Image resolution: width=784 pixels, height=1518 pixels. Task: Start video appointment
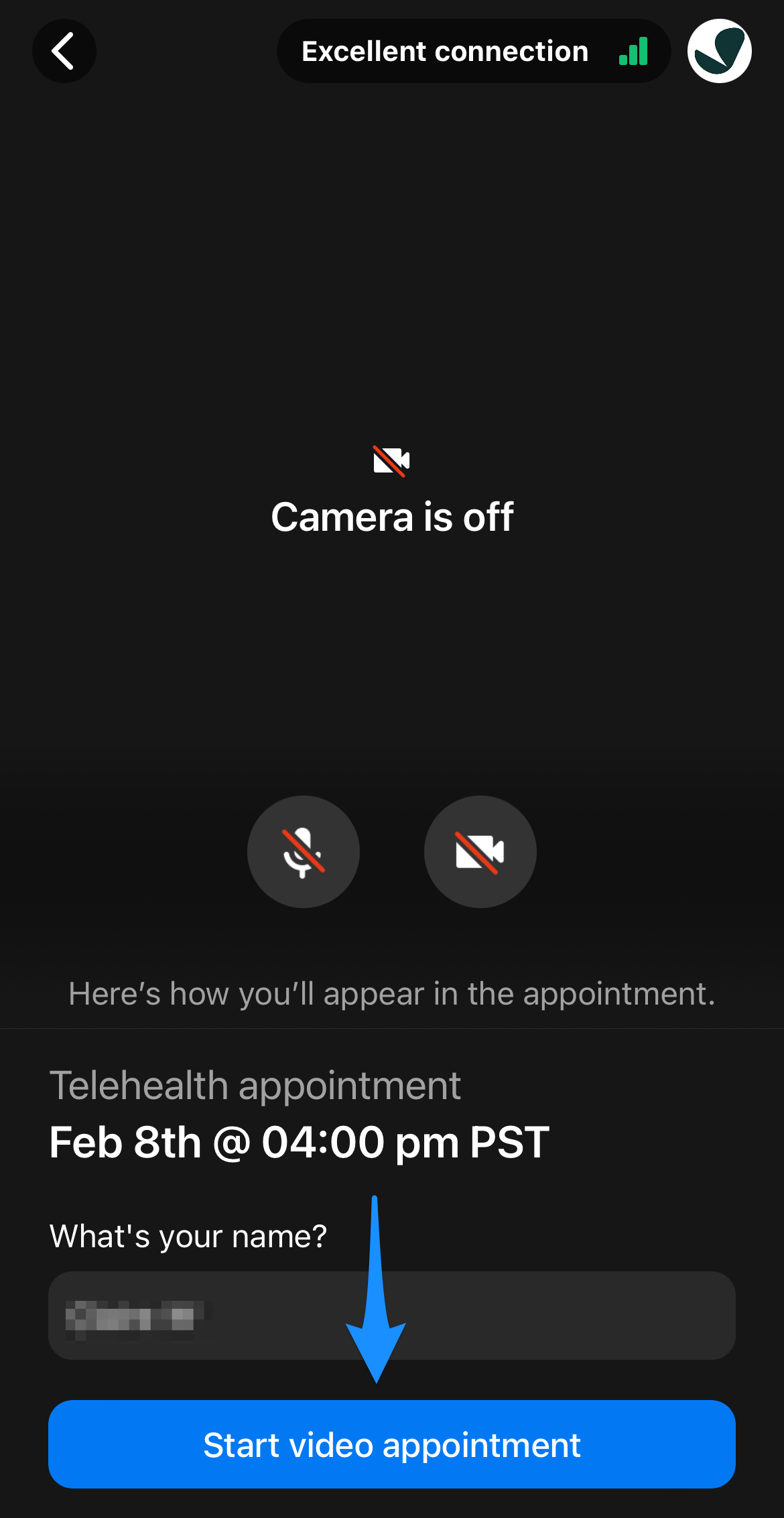point(391,1444)
